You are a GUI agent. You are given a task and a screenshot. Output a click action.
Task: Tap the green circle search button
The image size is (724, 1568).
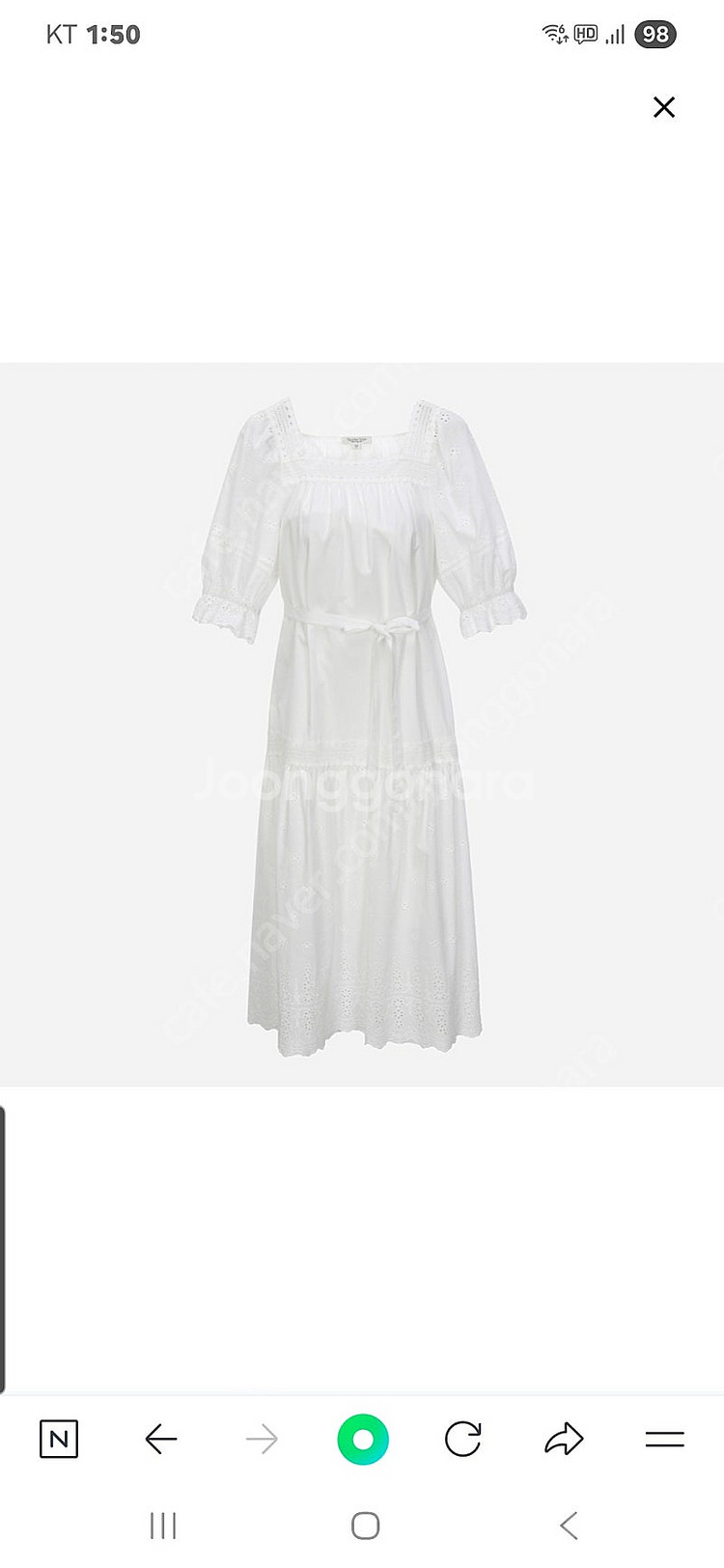pyautogui.click(x=363, y=1440)
